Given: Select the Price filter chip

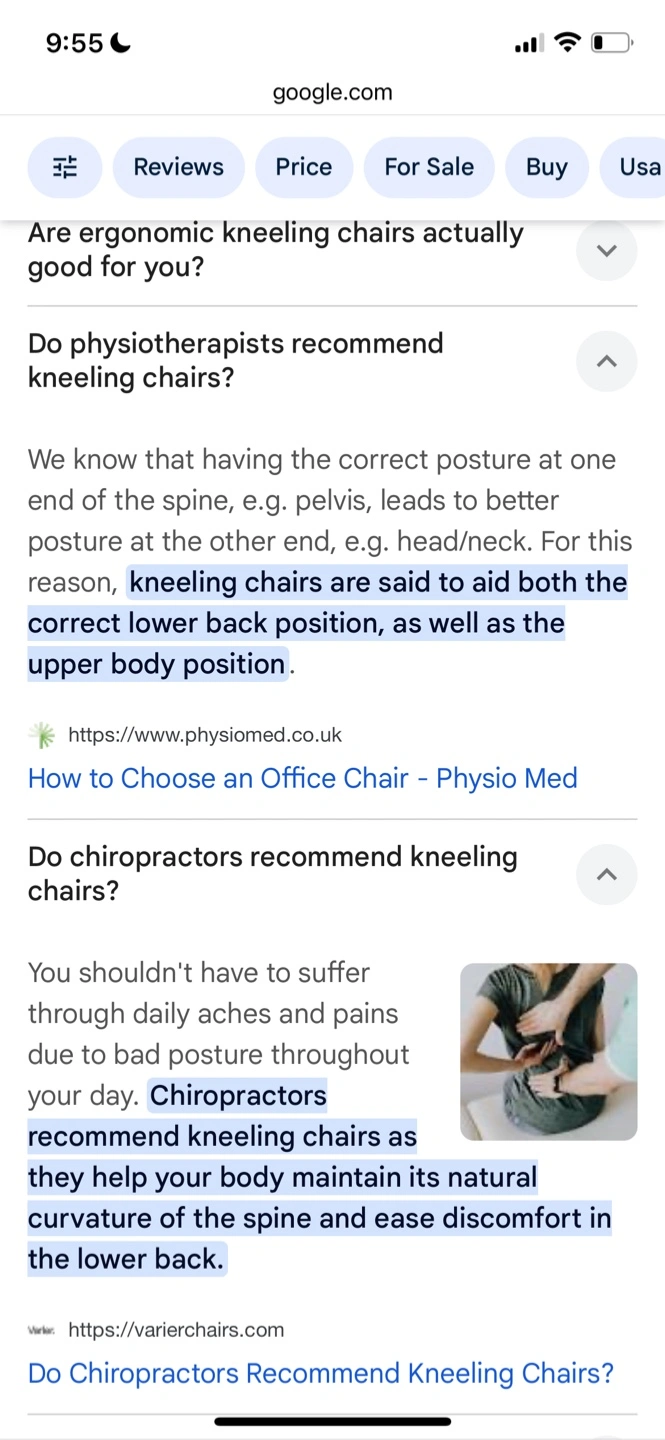Looking at the screenshot, I should (304, 167).
